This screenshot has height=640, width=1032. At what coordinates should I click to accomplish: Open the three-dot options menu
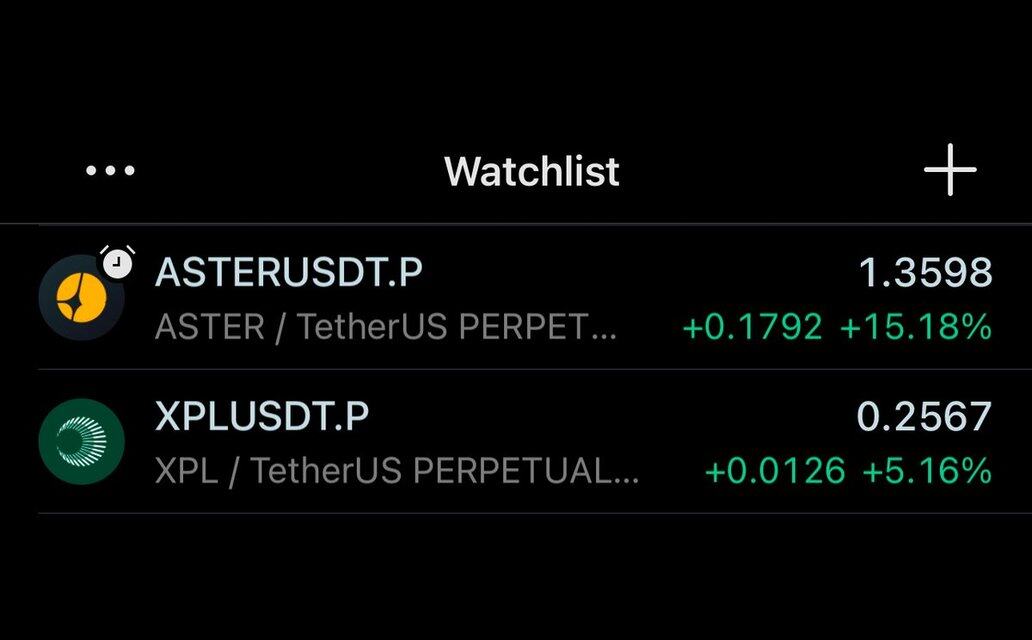point(110,171)
